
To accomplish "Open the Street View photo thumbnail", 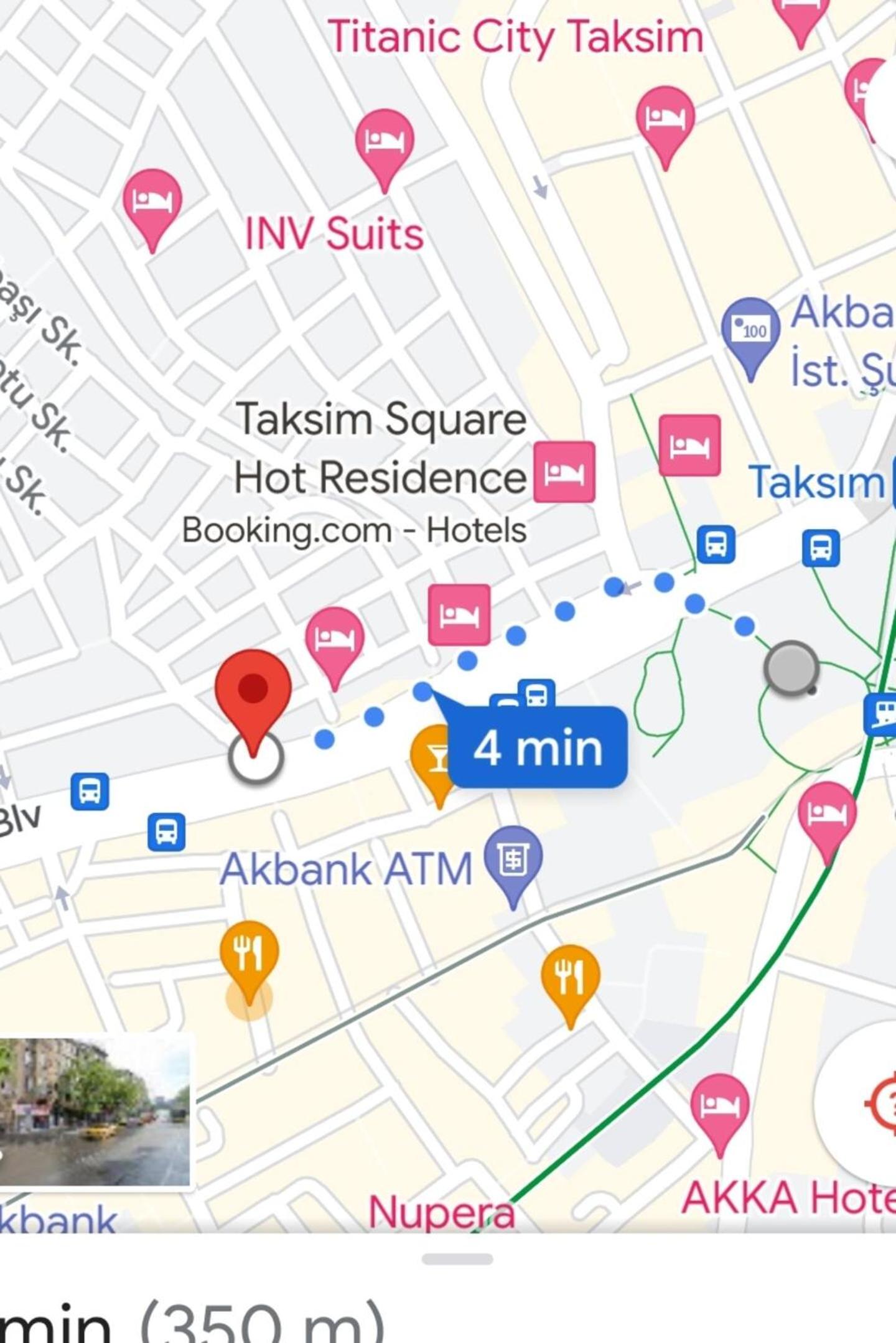I will coord(95,1111).
